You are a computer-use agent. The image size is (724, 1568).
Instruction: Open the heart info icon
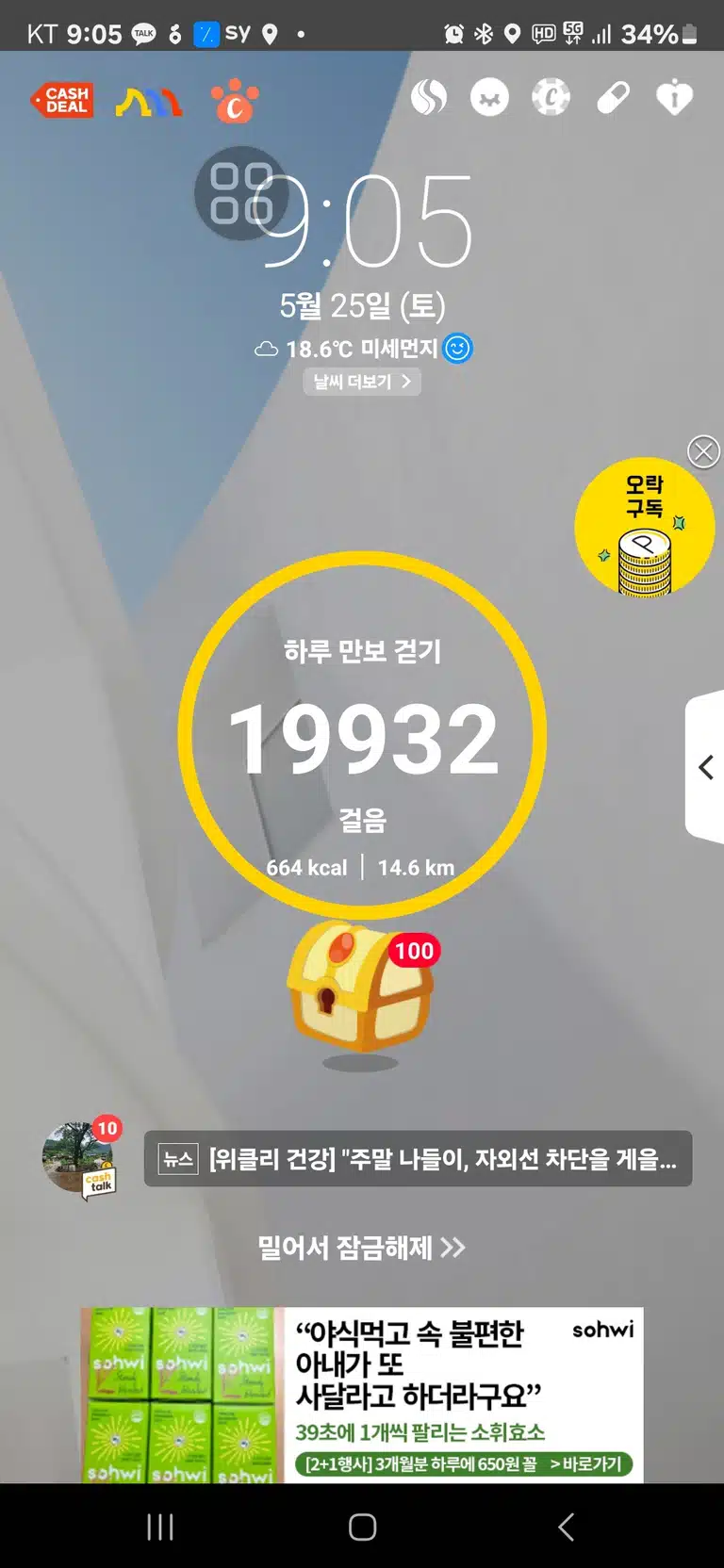pyautogui.click(x=674, y=97)
